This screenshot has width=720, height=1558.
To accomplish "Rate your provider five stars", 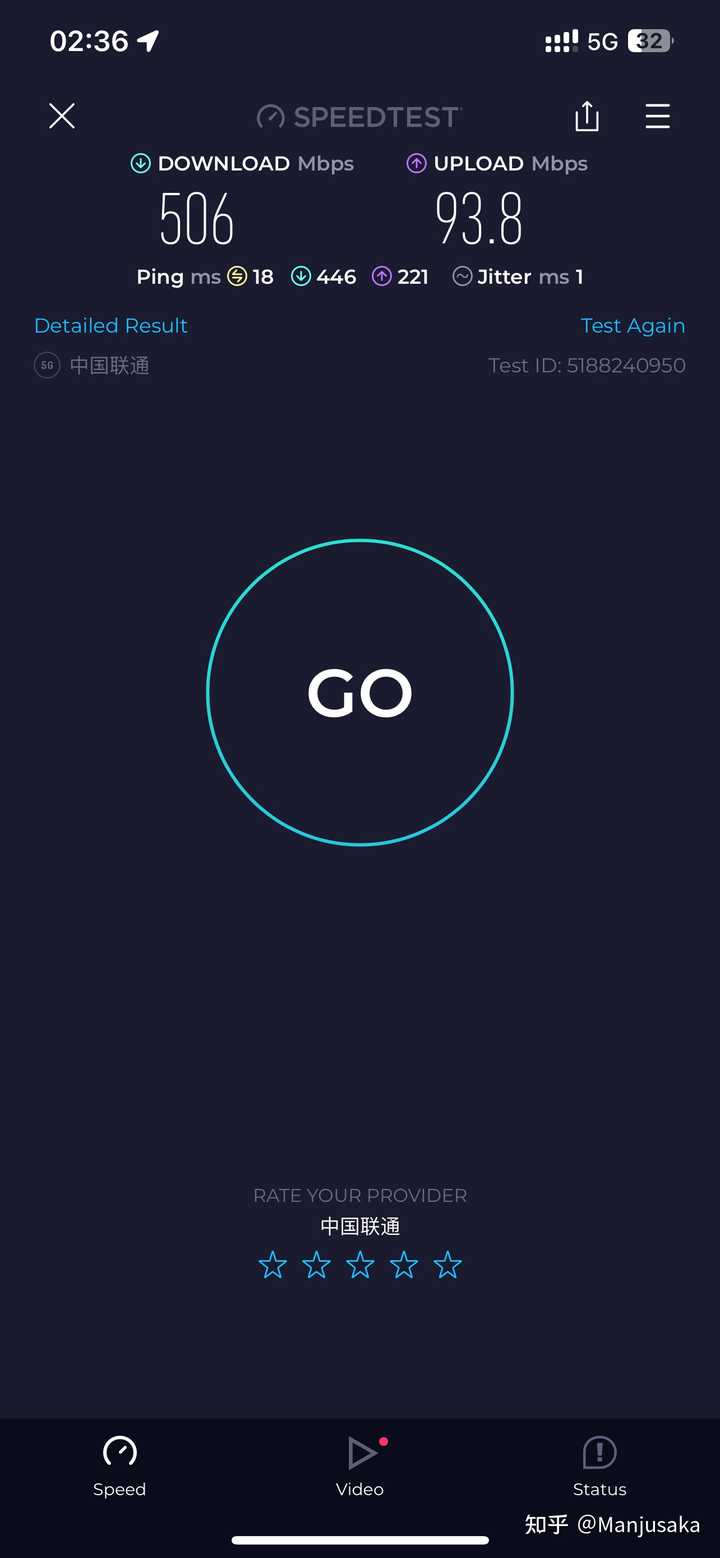I will pos(448,1265).
